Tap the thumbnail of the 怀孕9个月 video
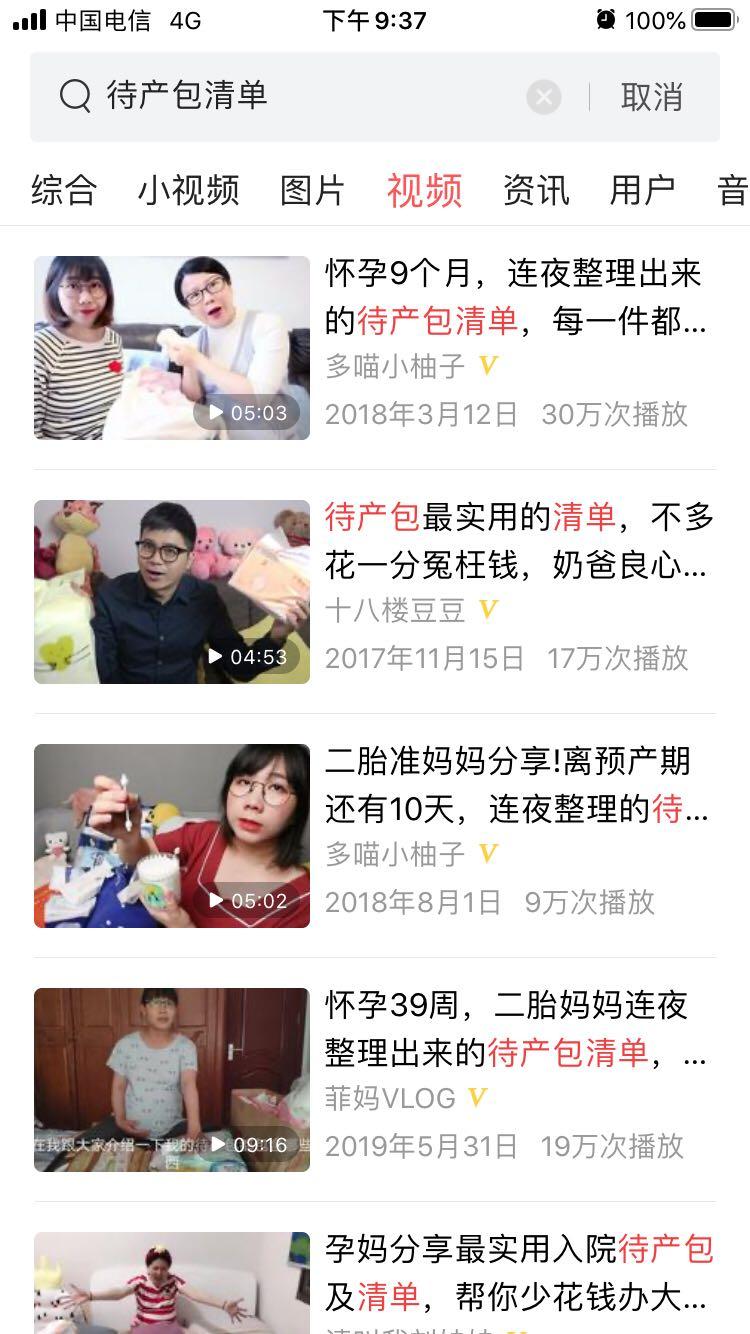This screenshot has width=750, height=1334. (x=171, y=347)
